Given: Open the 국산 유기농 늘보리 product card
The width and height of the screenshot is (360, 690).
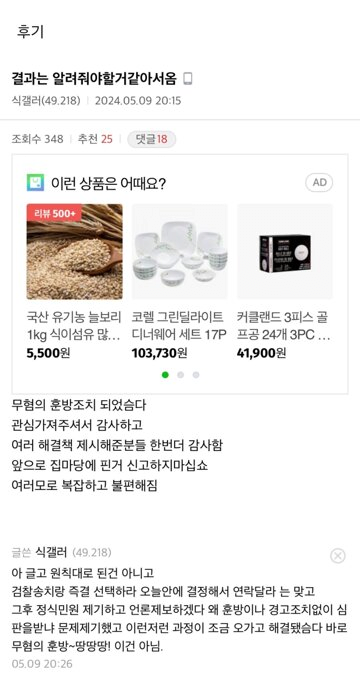Looking at the screenshot, I should (x=74, y=281).
